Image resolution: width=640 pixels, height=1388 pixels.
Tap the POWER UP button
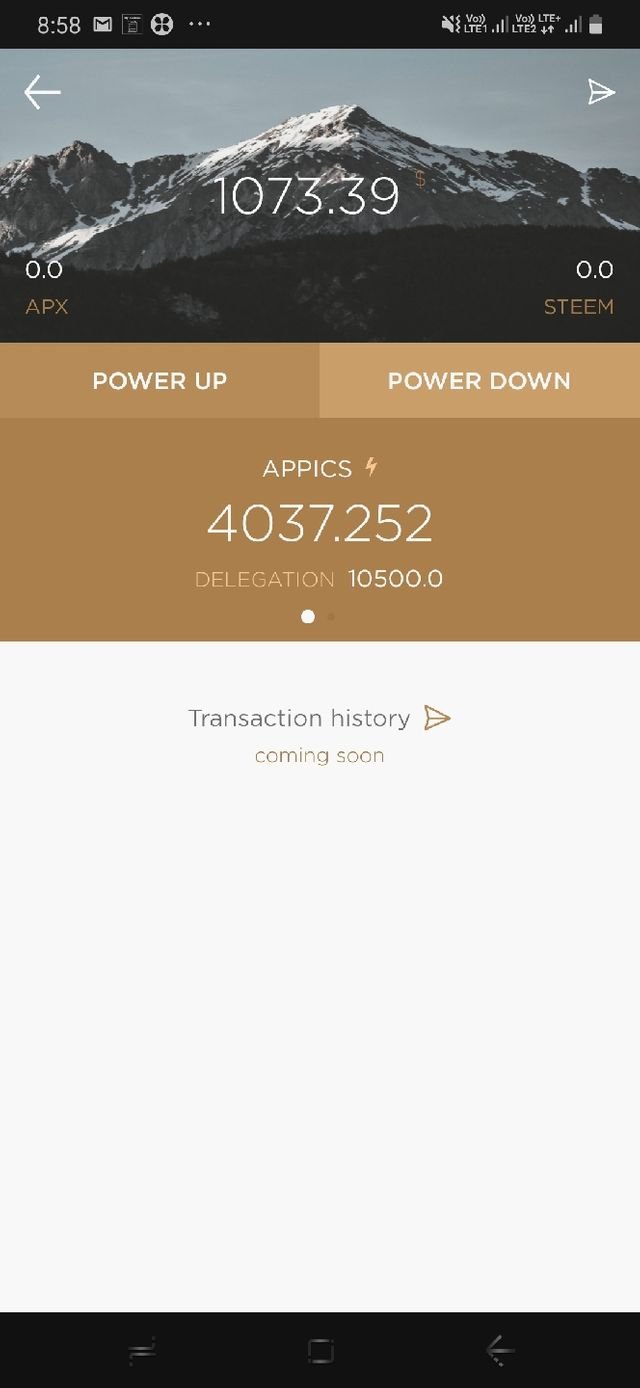pos(160,381)
